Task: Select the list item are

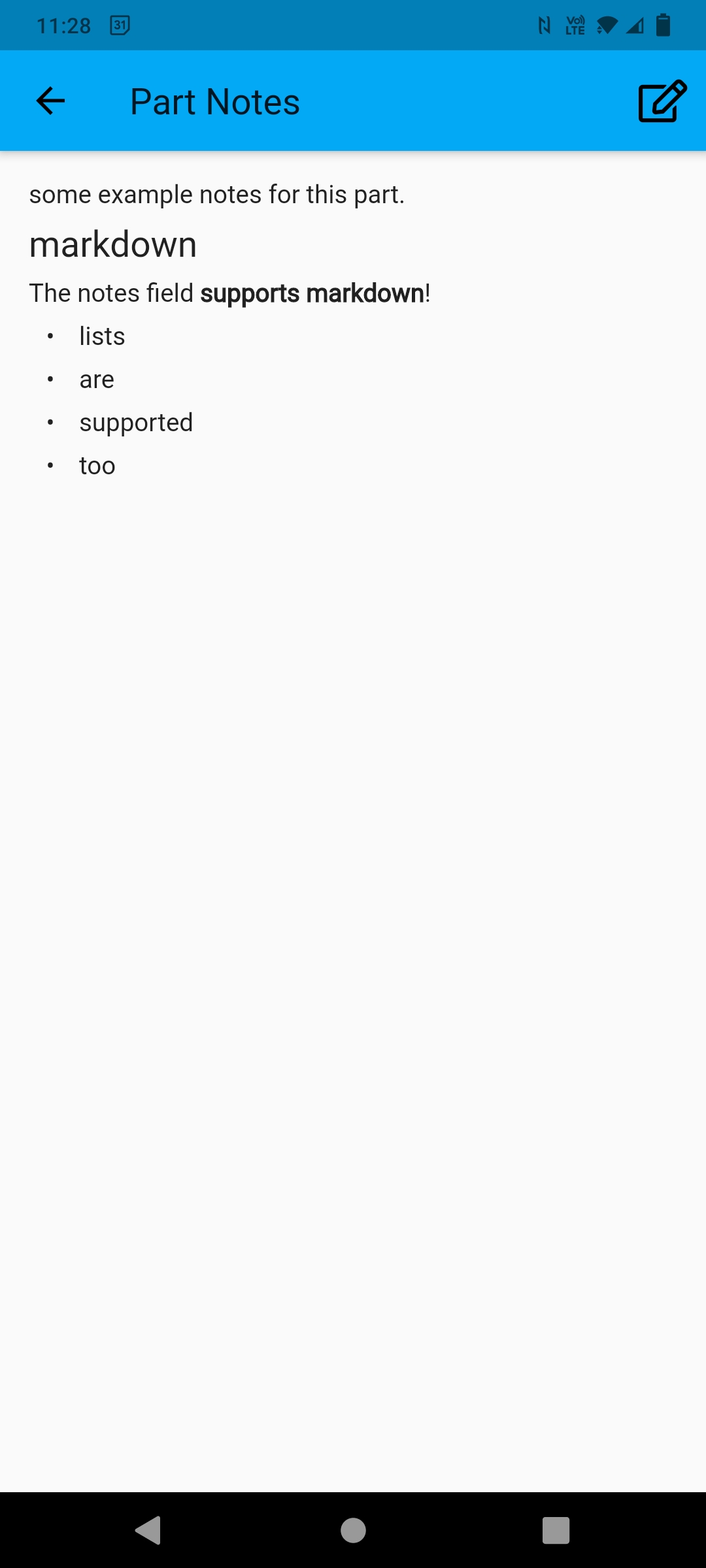Action: coord(97,378)
